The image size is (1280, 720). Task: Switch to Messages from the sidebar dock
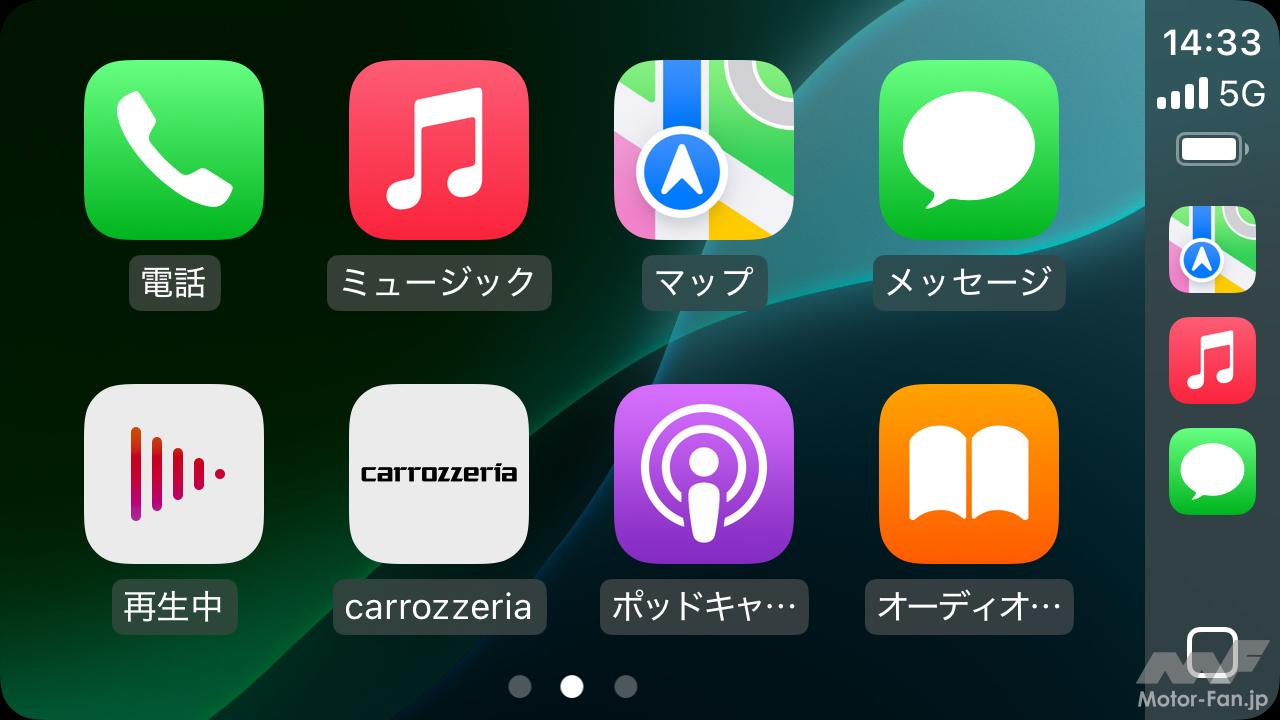(x=1212, y=471)
